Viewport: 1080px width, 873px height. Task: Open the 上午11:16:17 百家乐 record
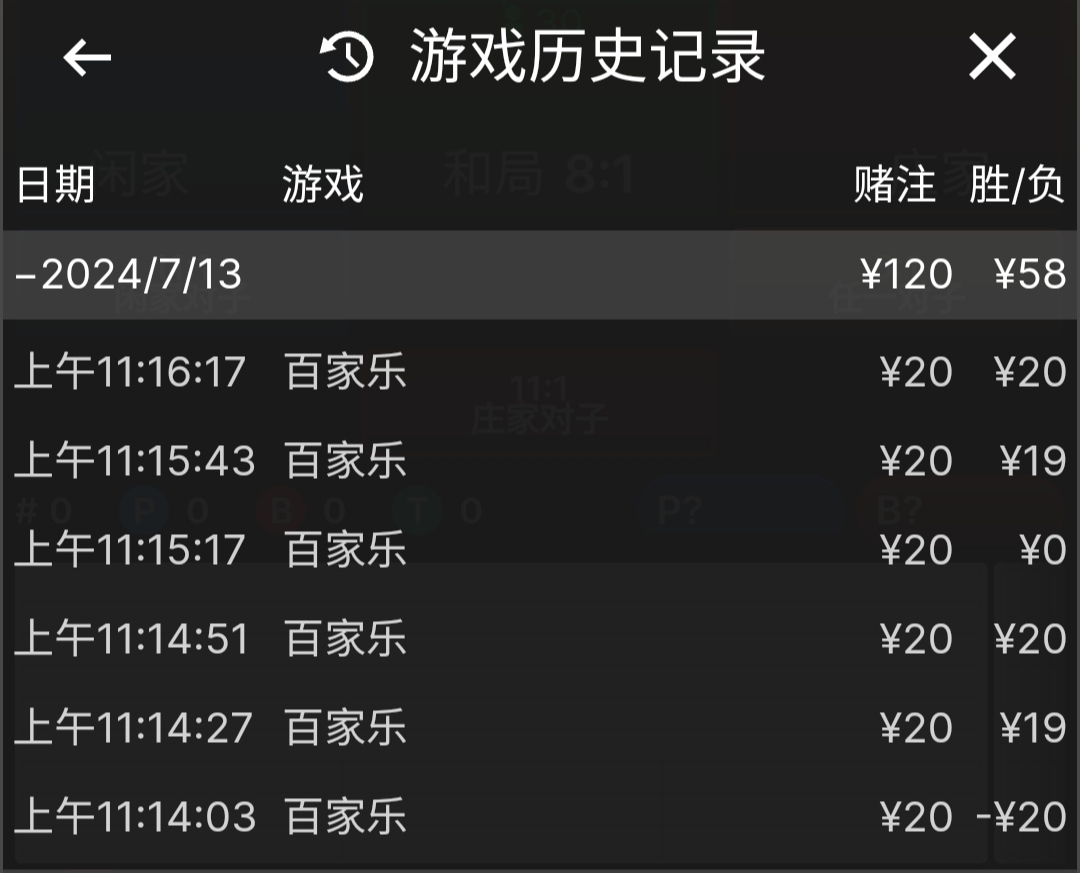coord(540,373)
